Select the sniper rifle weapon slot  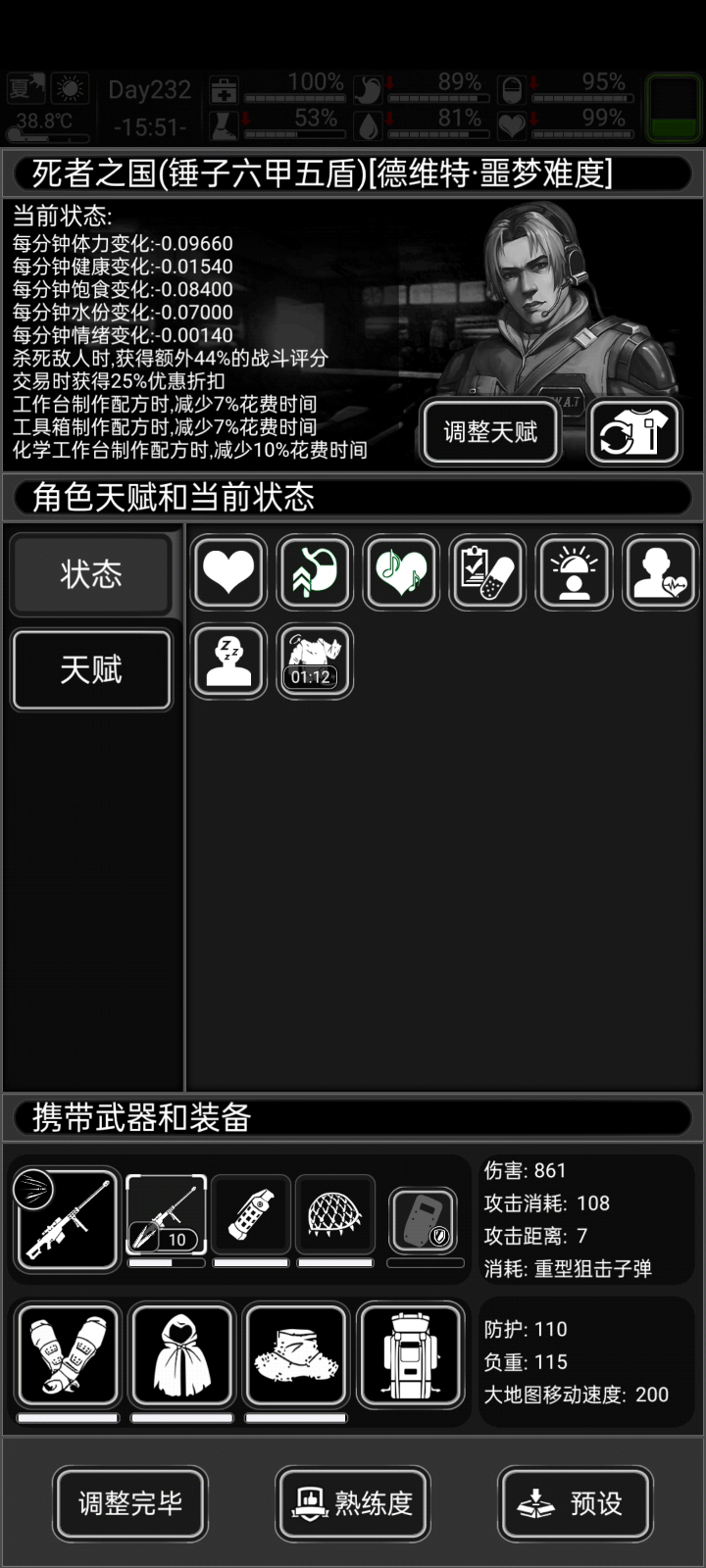[68, 1220]
